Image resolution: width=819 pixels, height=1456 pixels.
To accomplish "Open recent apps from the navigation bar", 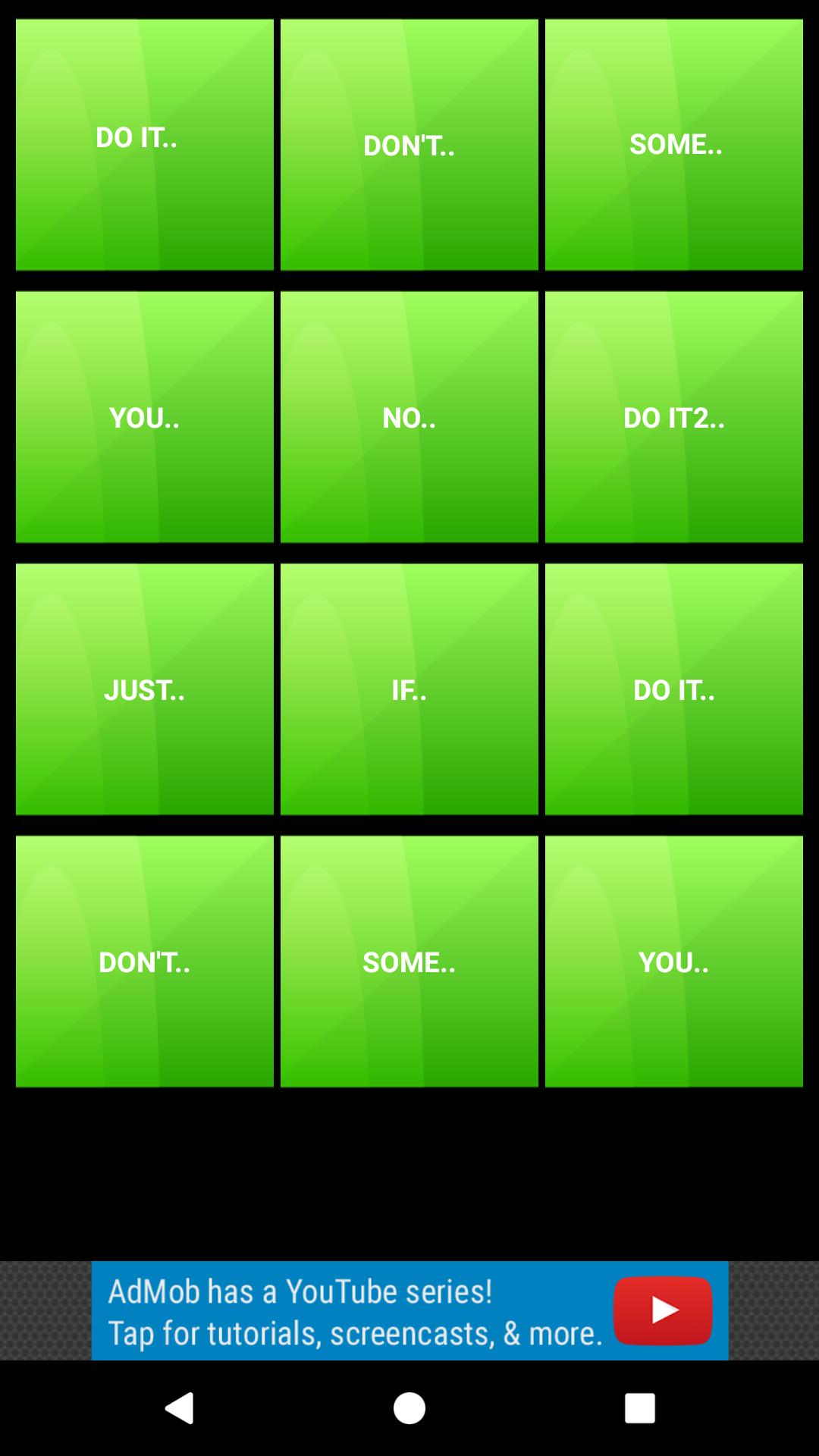I will point(639,1408).
